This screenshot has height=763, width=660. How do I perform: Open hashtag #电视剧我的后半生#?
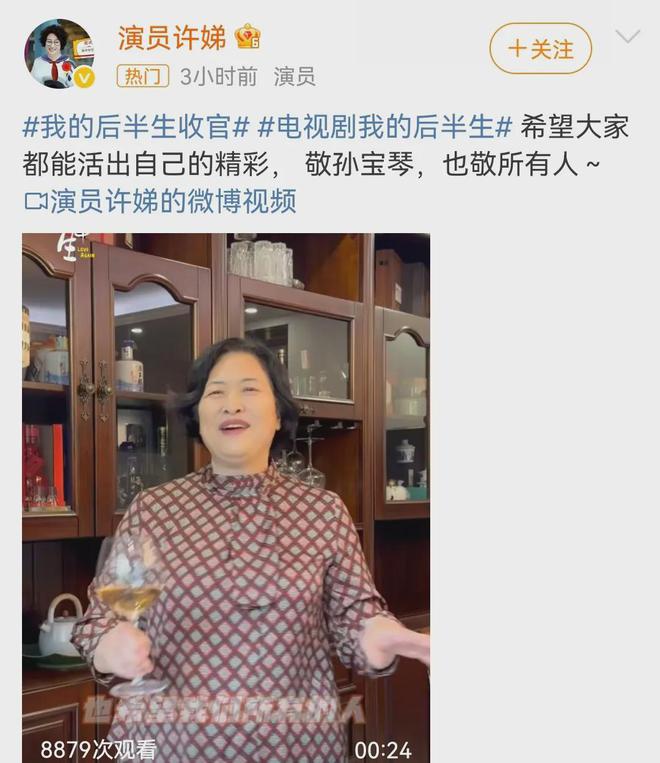pyautogui.click(x=385, y=127)
